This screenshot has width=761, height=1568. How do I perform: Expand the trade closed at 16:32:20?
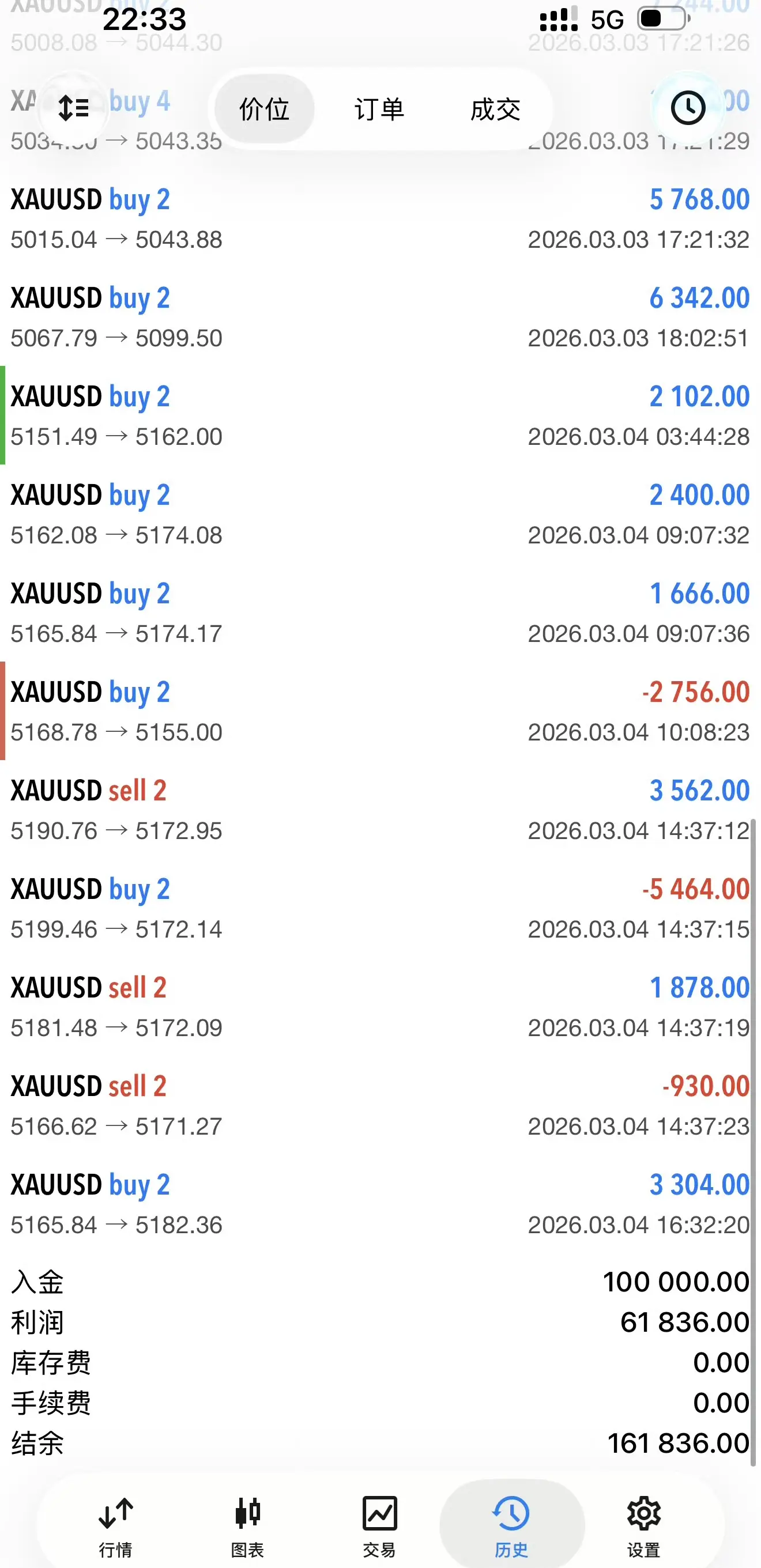(x=380, y=1204)
